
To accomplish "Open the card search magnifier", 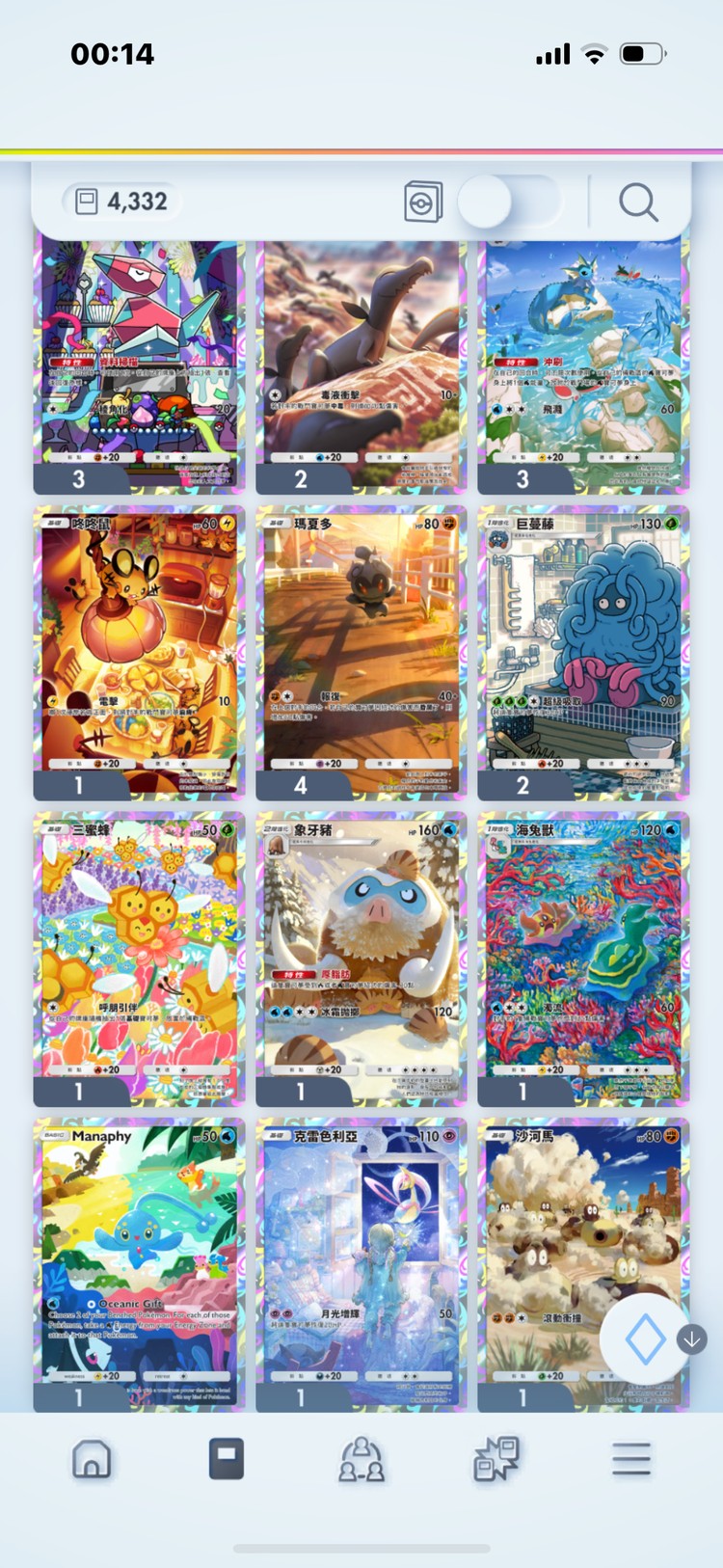I will (637, 203).
